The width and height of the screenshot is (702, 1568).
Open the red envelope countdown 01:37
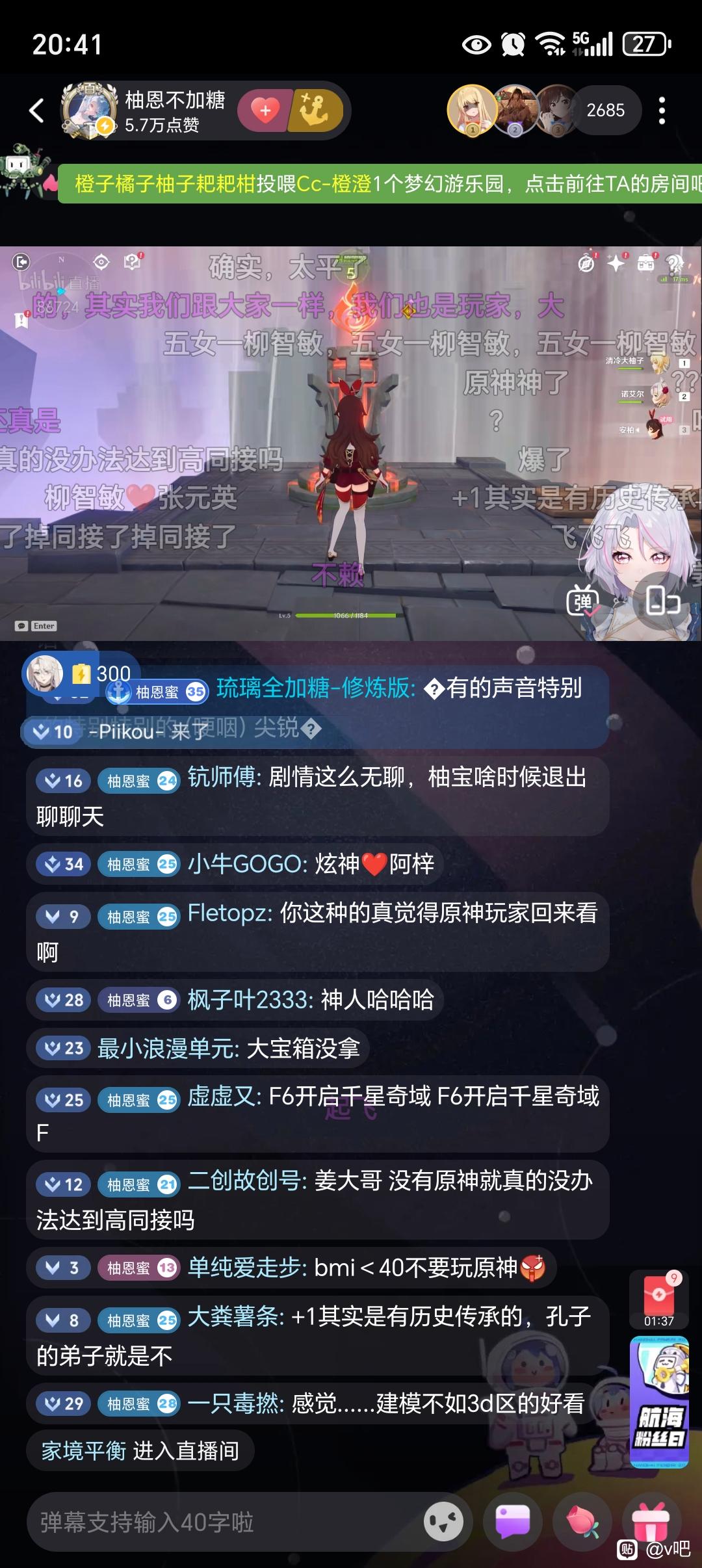tap(659, 1299)
